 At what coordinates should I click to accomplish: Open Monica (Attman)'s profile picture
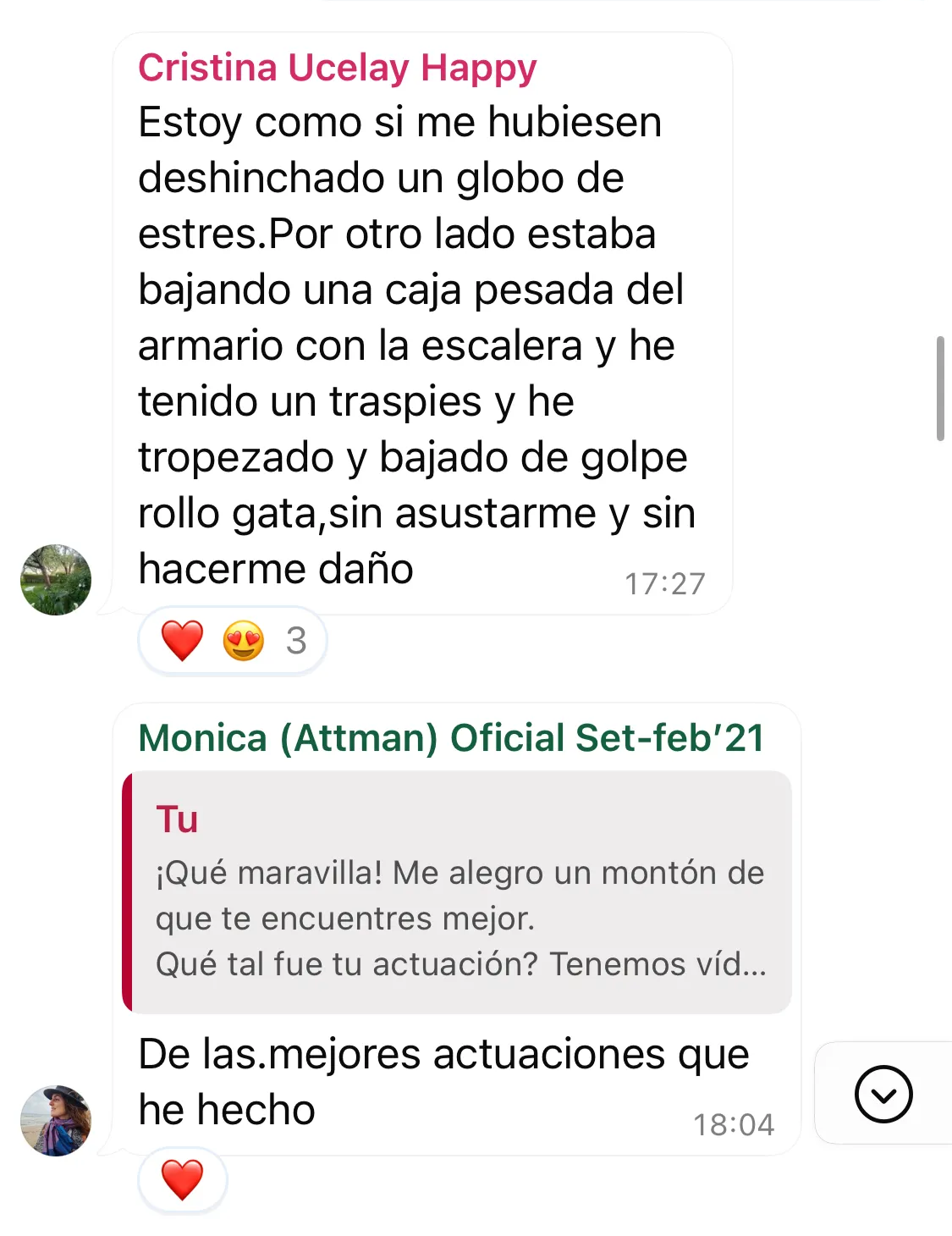pyautogui.click(x=56, y=1120)
